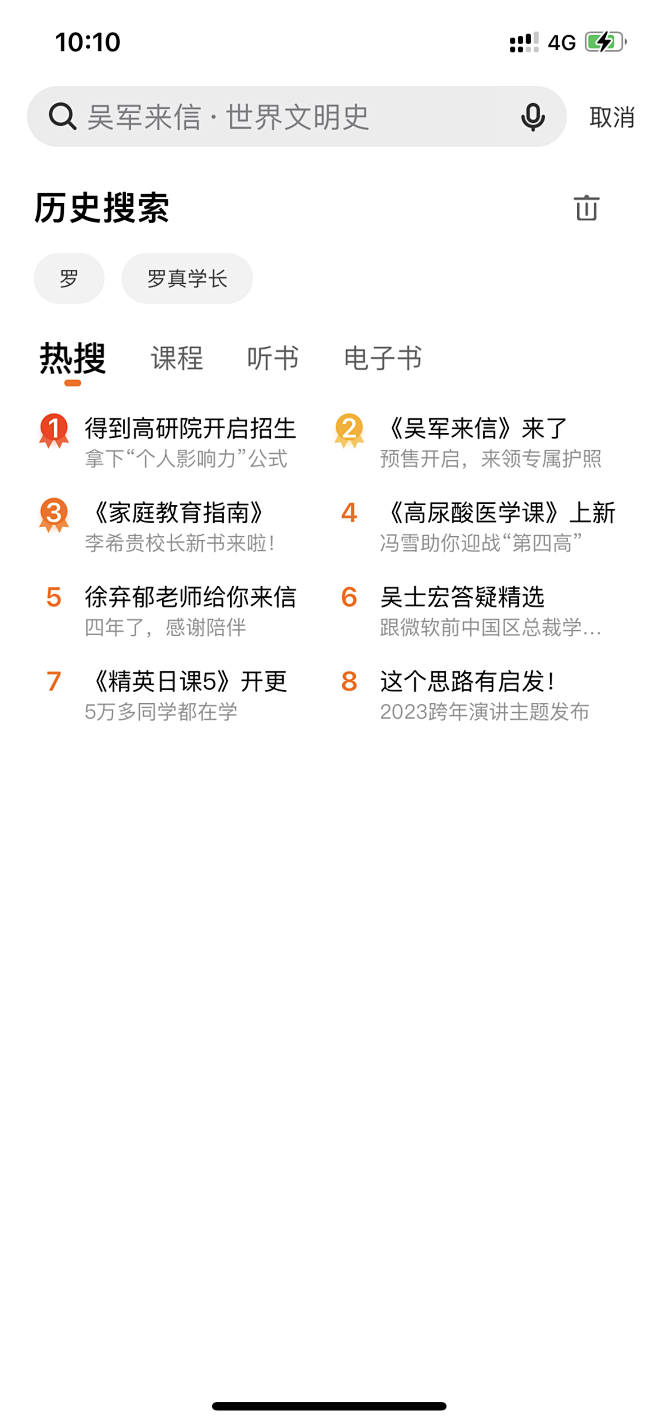Select the 罗 history chip
The height and width of the screenshot is (1424, 658).
69,278
